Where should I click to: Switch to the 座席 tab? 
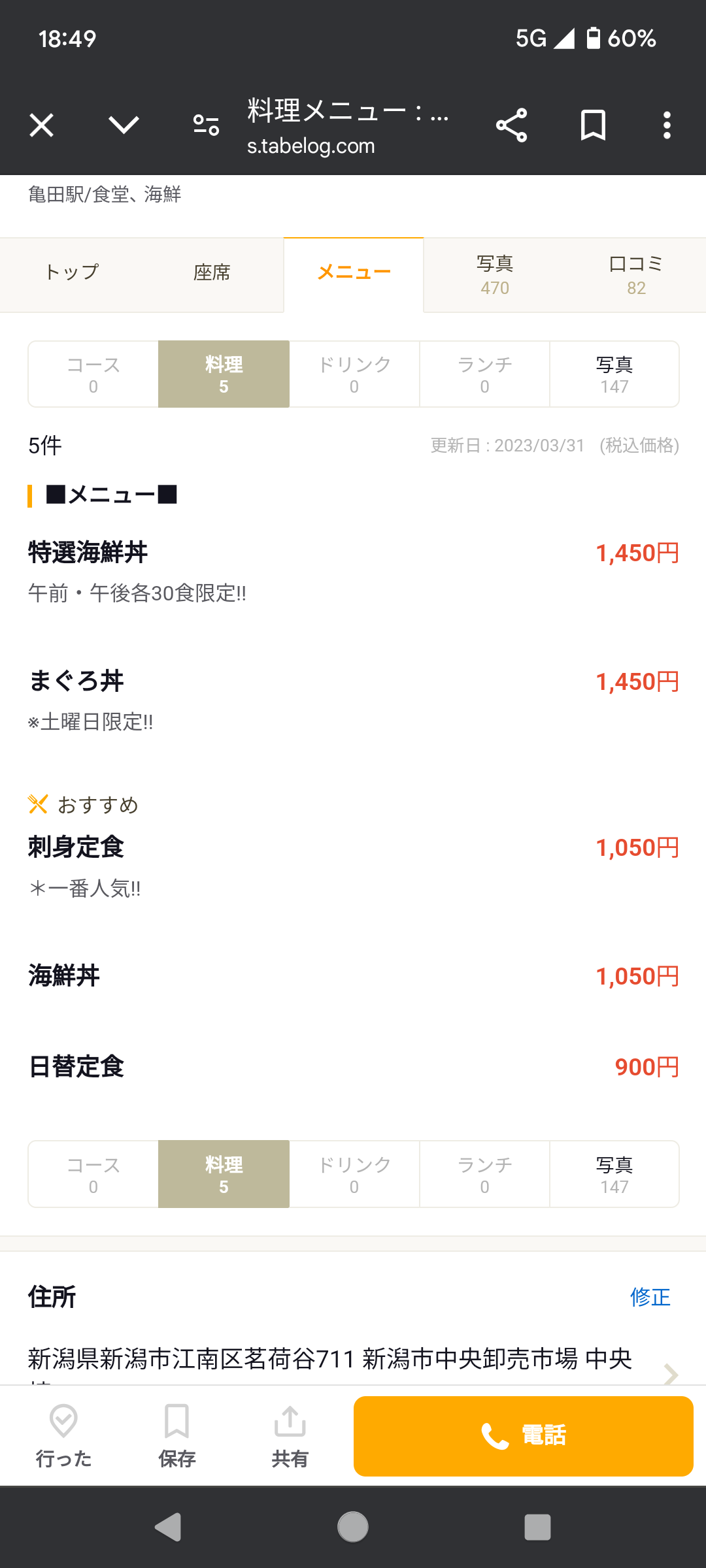click(212, 272)
